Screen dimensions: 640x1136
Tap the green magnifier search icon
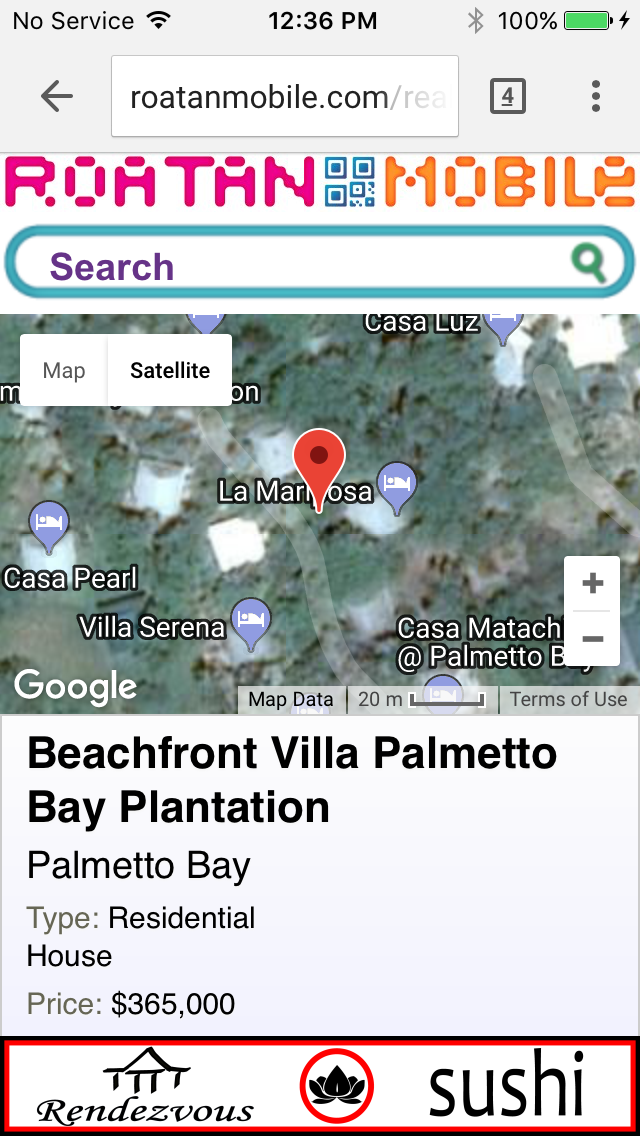pos(589,264)
